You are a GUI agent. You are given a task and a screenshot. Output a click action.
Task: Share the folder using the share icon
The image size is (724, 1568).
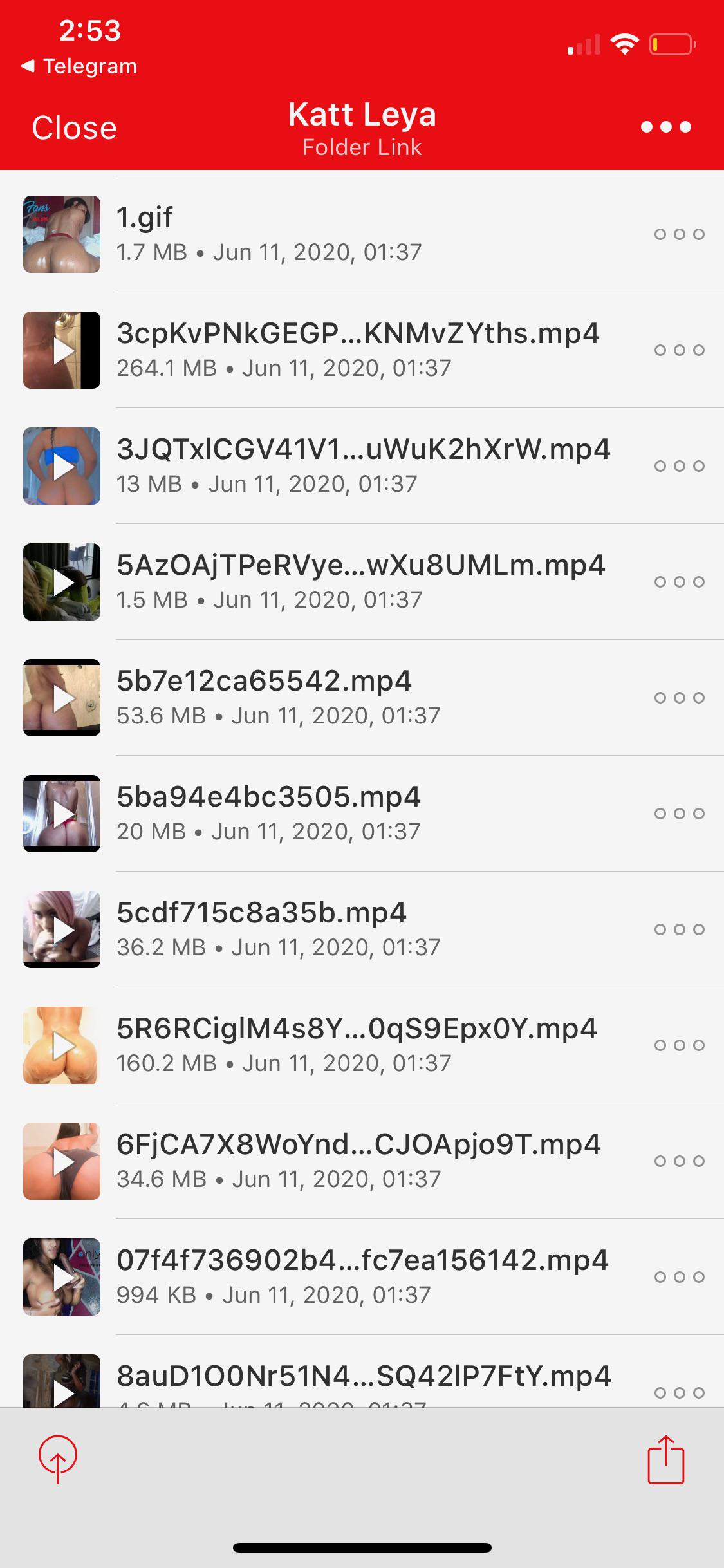[665, 1460]
